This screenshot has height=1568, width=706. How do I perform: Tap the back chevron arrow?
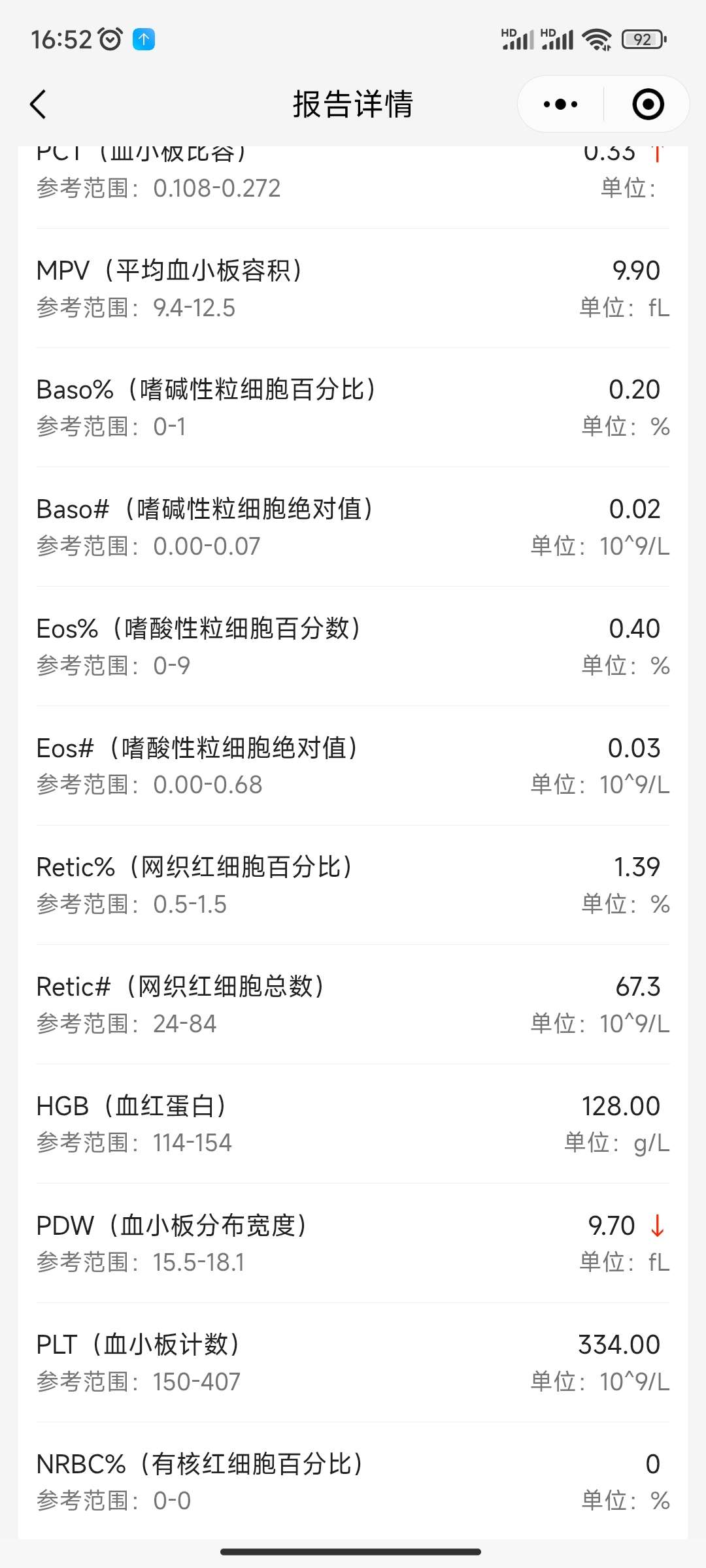[39, 103]
